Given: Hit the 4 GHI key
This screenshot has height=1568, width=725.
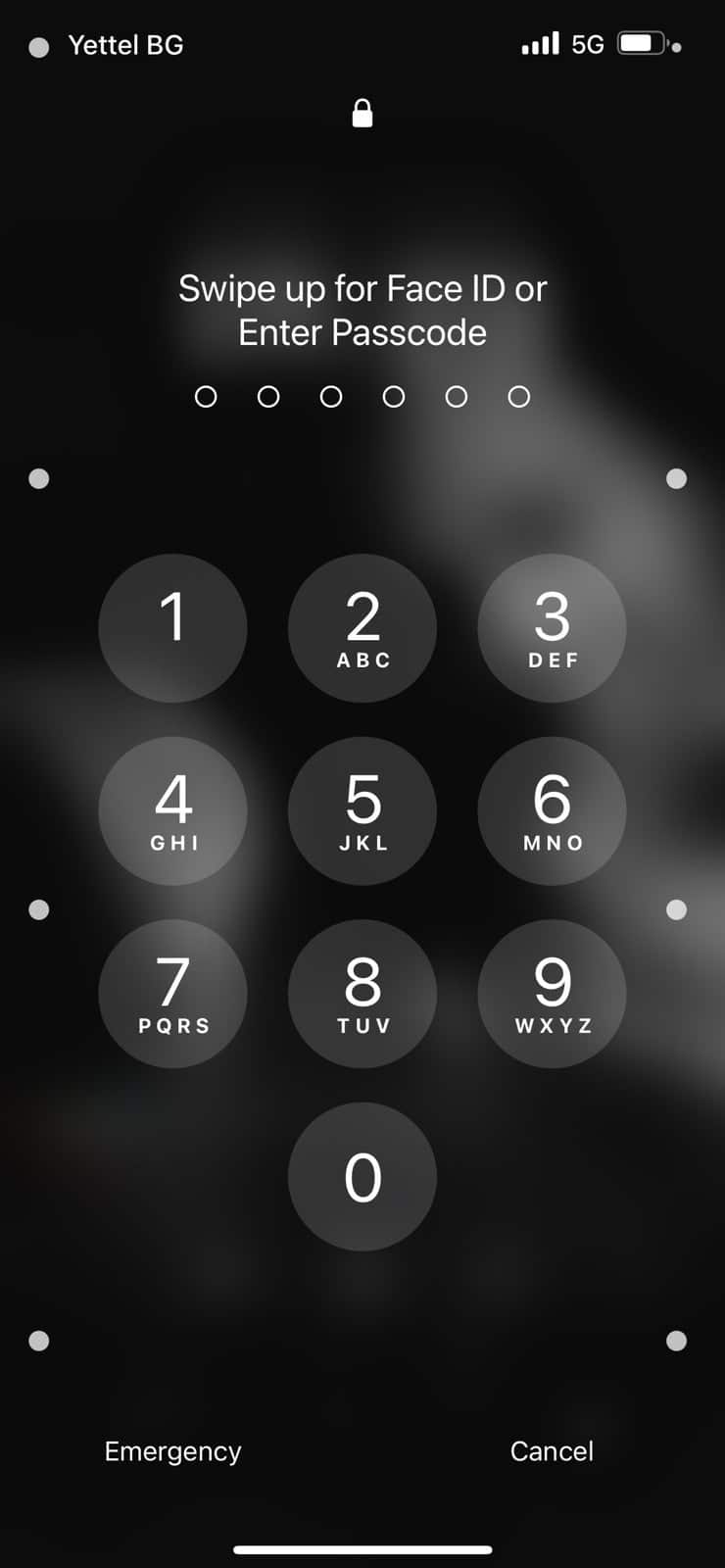Looking at the screenshot, I should pos(172,810).
